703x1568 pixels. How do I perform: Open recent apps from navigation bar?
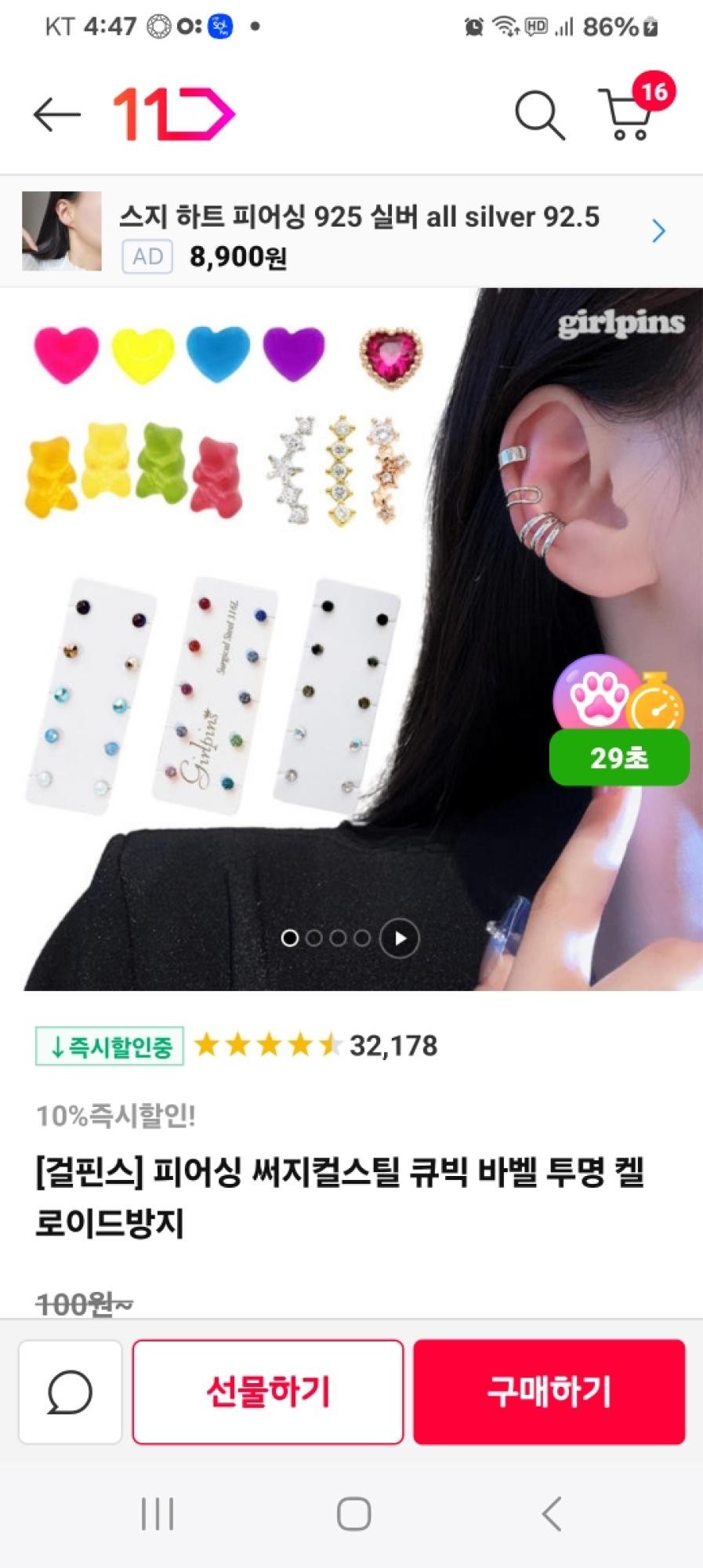coord(157,1514)
